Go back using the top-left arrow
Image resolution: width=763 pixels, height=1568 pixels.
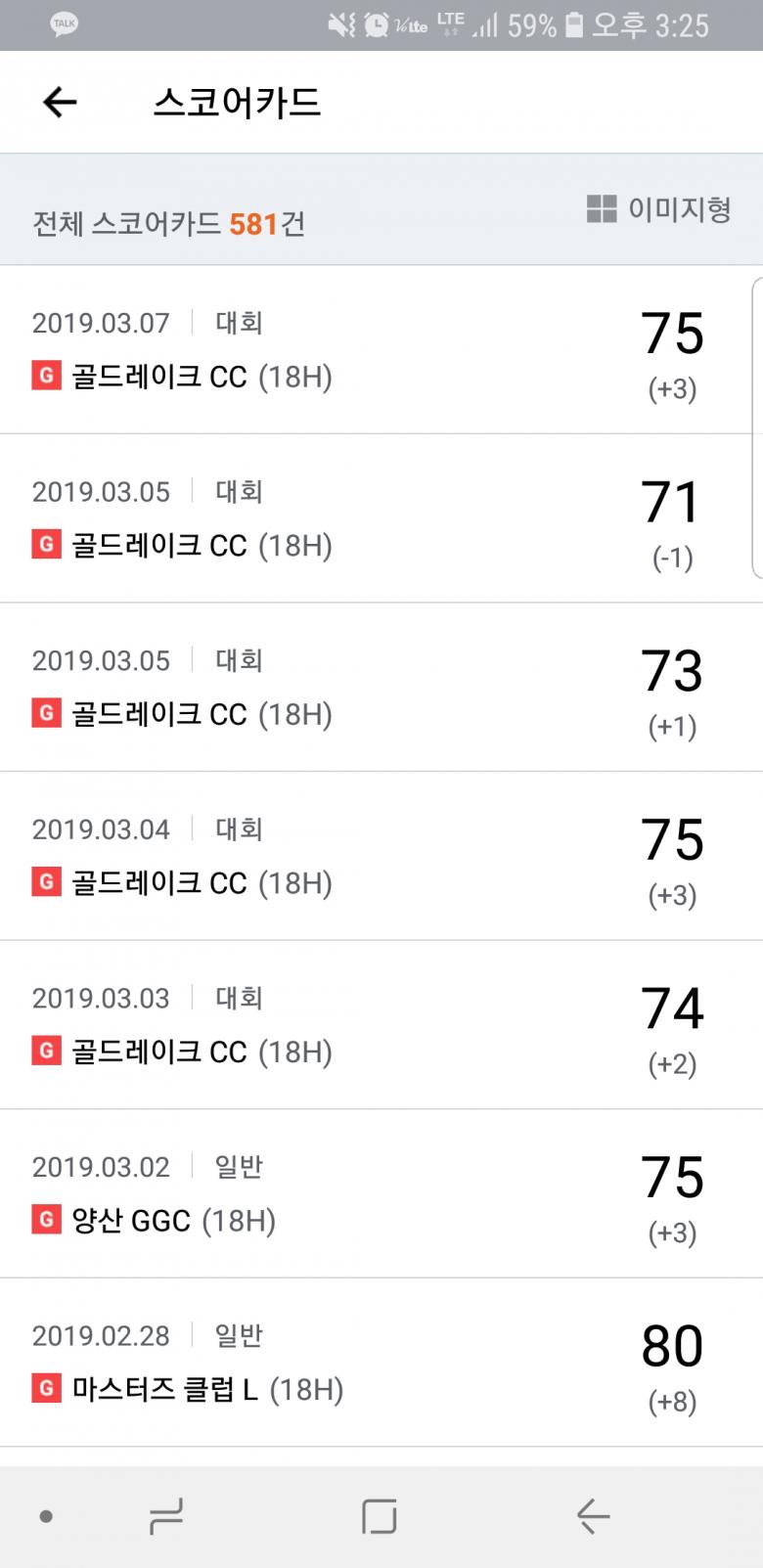click(x=60, y=102)
